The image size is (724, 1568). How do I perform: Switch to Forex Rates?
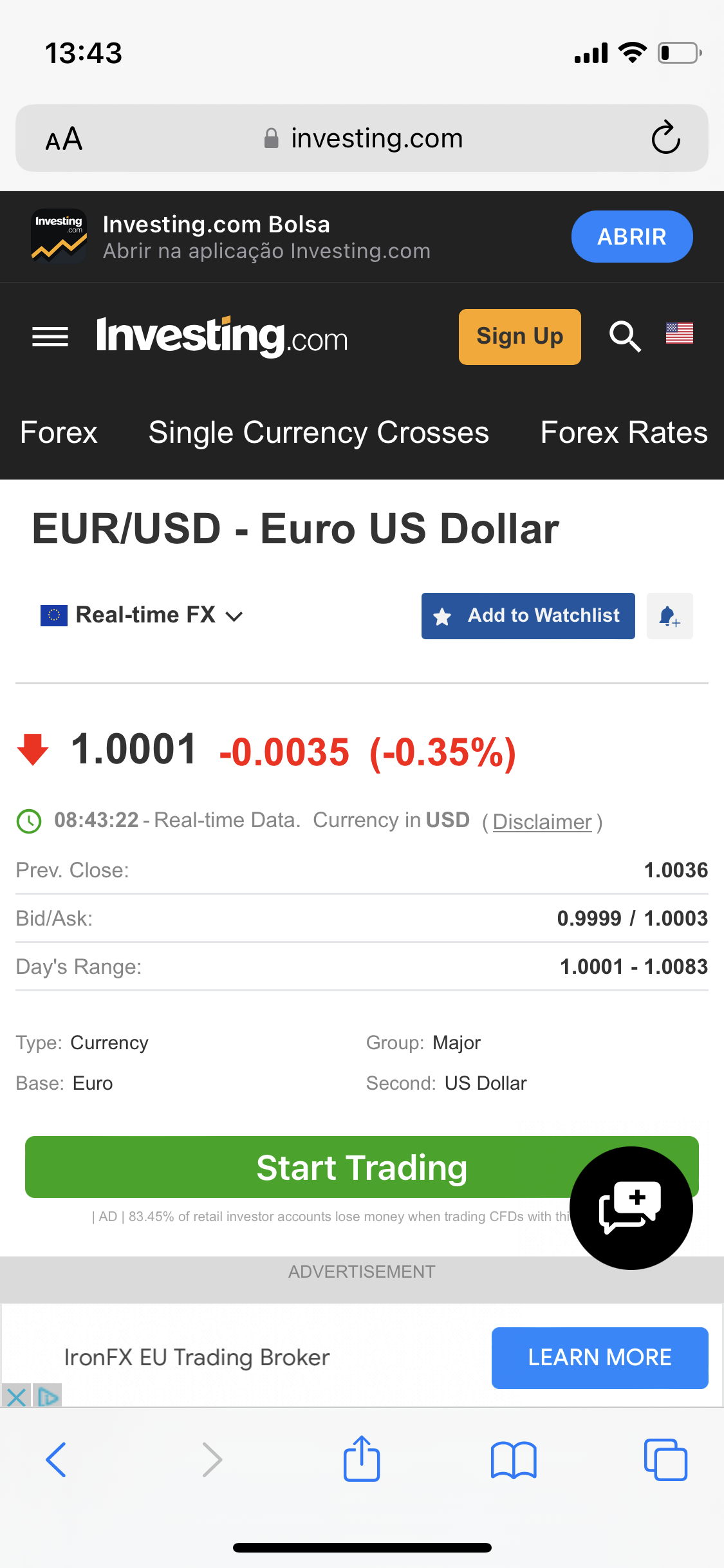(x=624, y=433)
